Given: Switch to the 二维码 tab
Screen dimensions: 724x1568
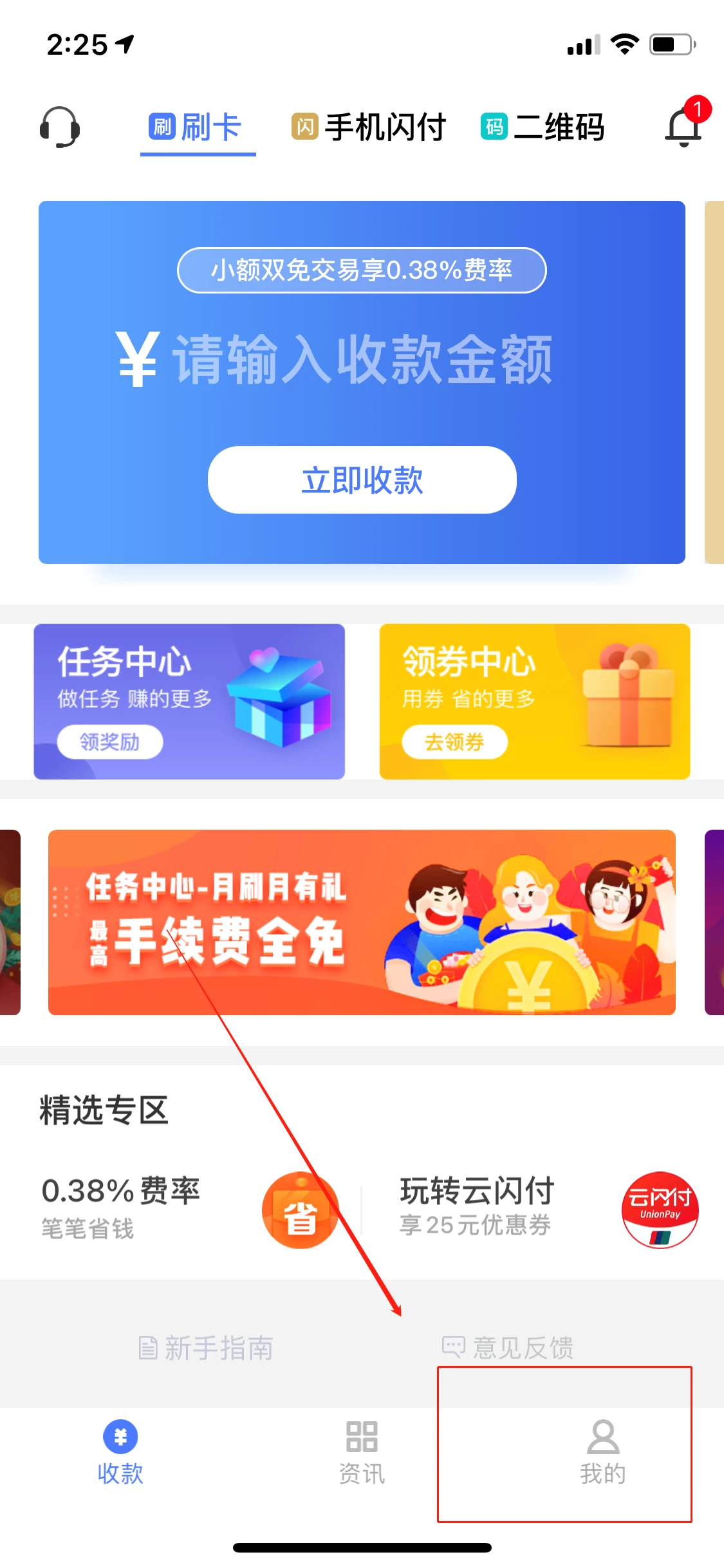Looking at the screenshot, I should click(x=543, y=127).
